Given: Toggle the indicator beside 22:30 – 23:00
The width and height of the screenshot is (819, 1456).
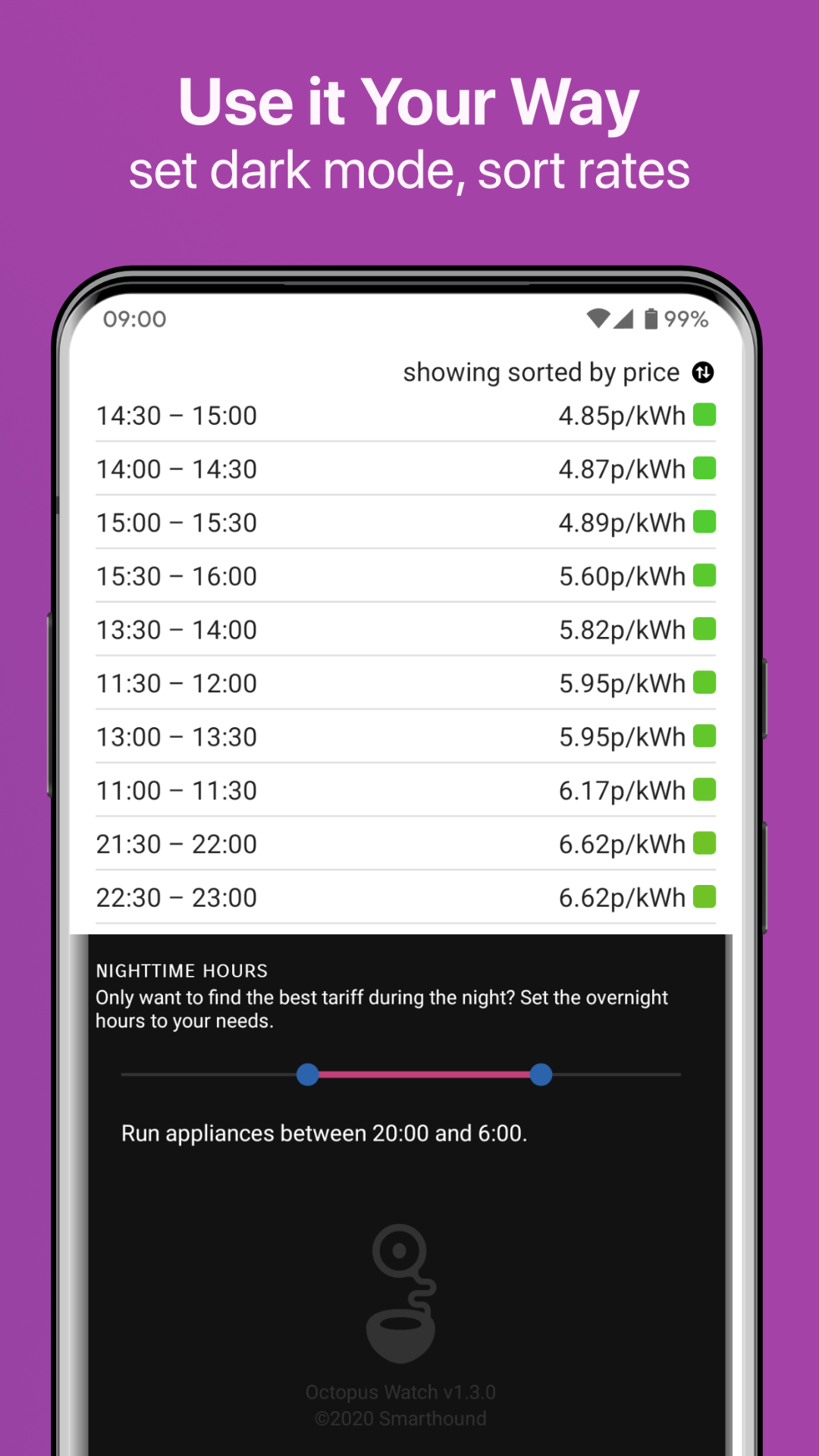Looking at the screenshot, I should 704,896.
